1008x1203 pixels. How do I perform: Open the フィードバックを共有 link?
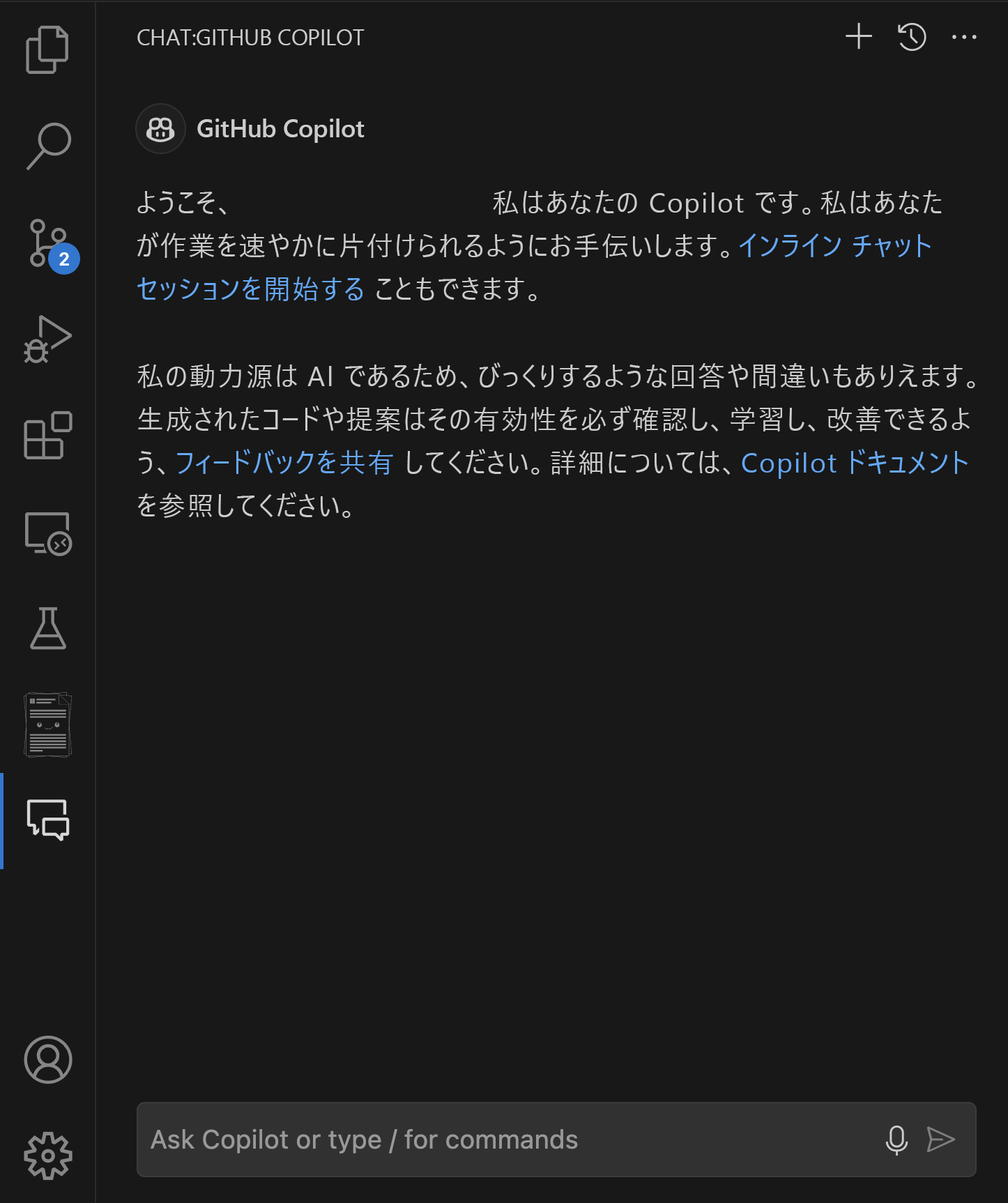tap(284, 463)
